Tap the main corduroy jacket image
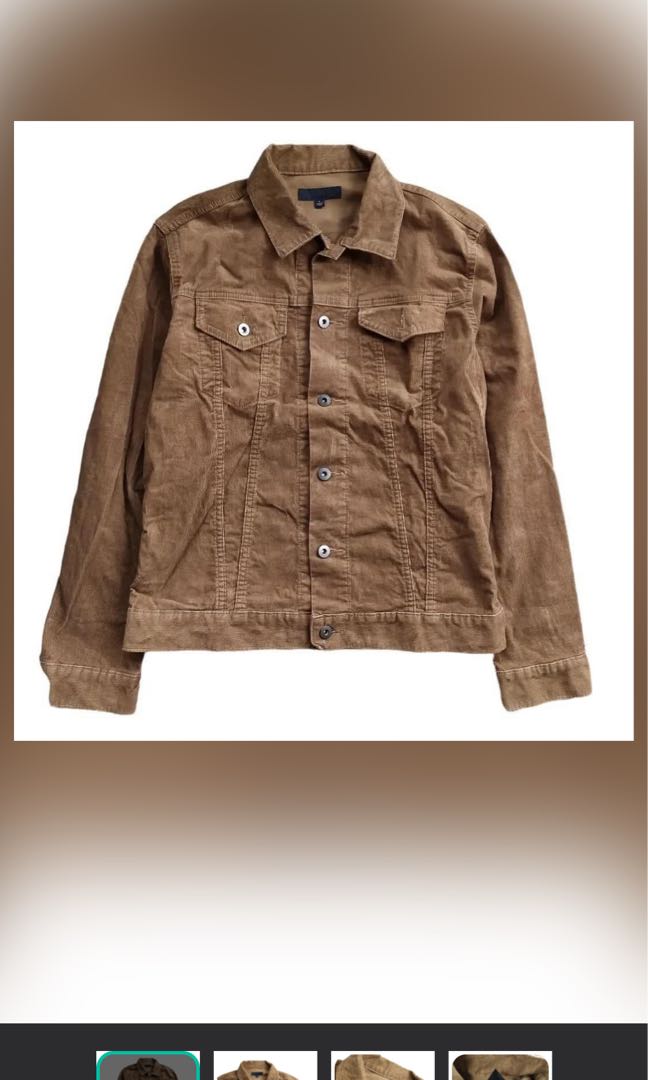The width and height of the screenshot is (648, 1080). click(x=323, y=430)
